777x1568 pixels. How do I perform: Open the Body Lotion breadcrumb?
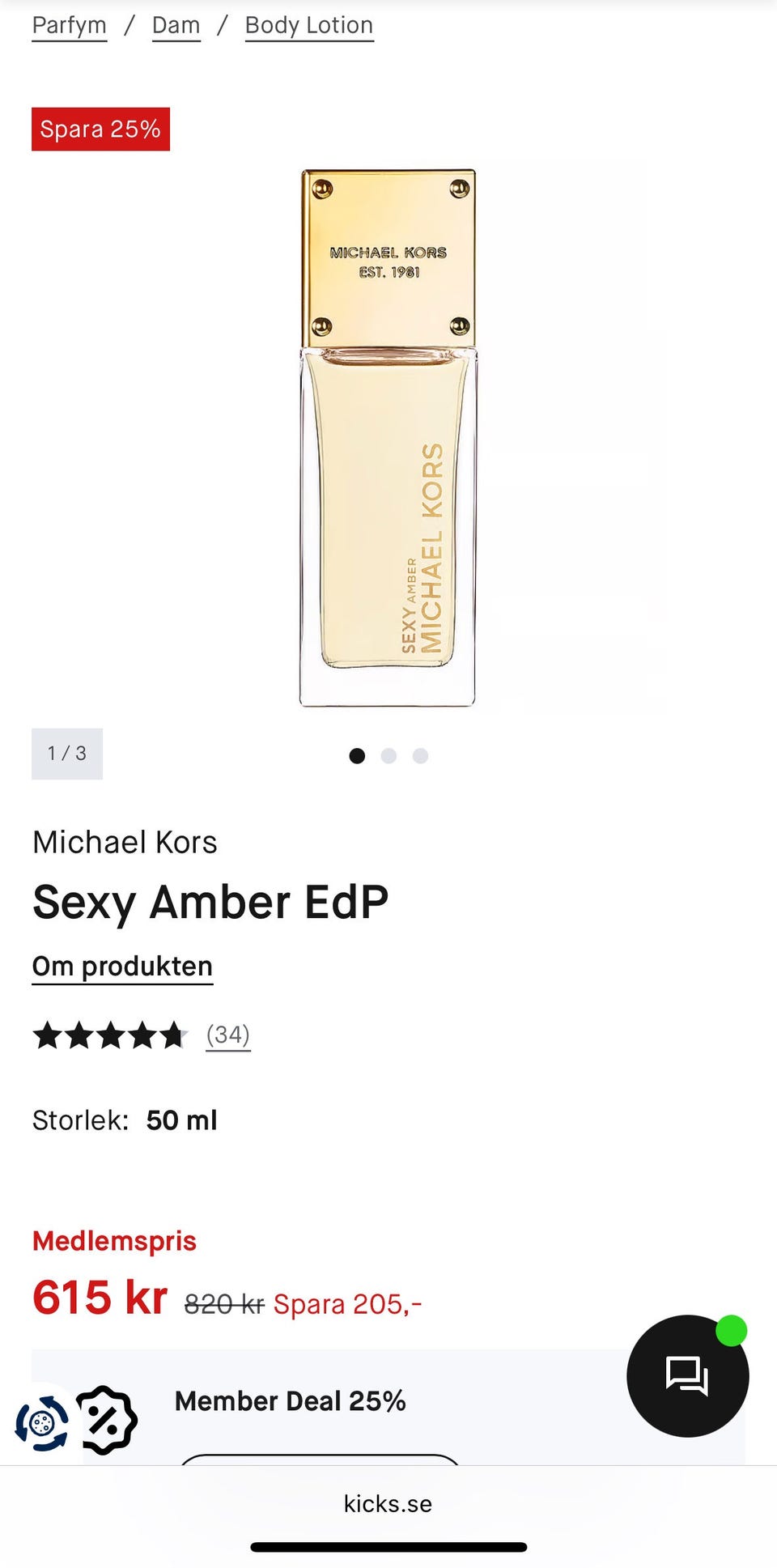click(308, 25)
